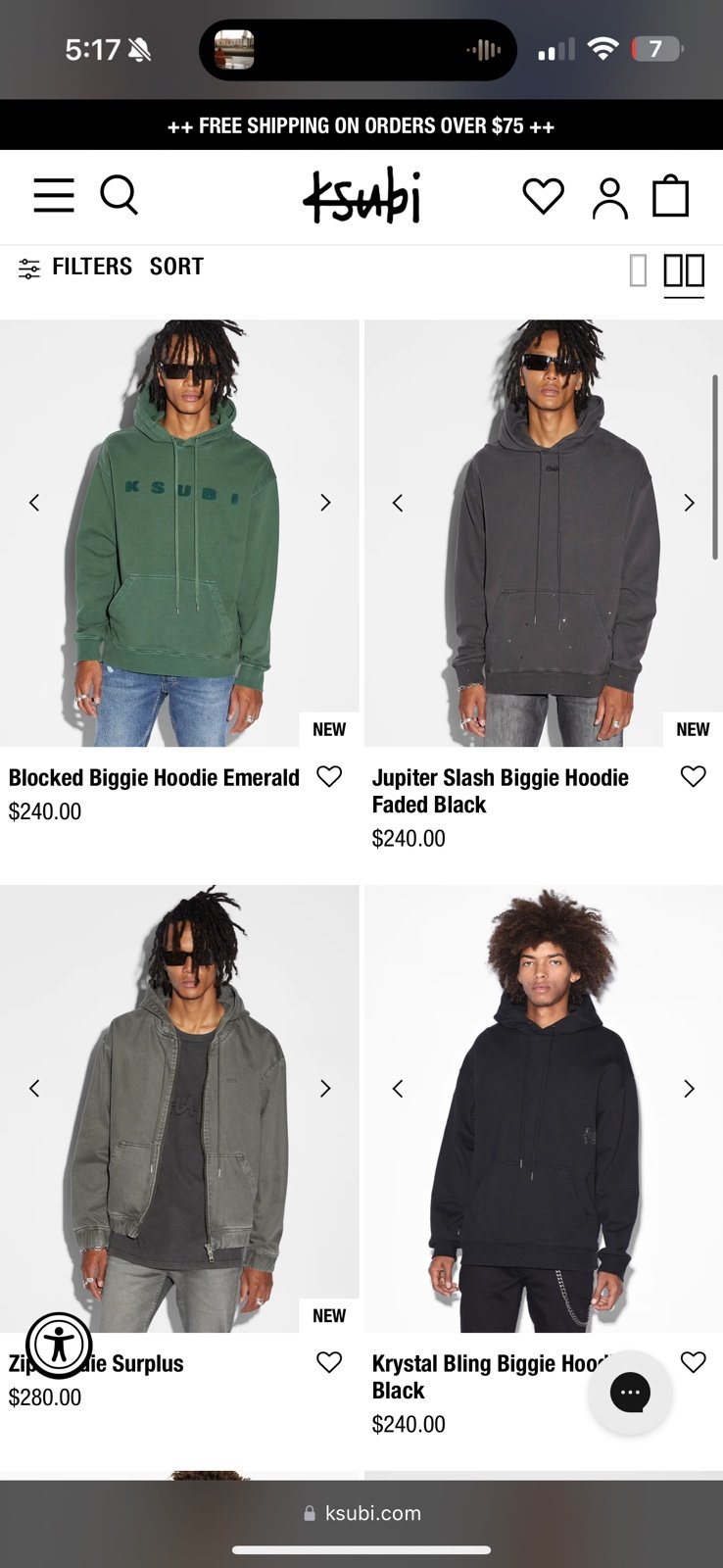Open FILTERS options
Image resolution: width=723 pixels, height=1568 pixels.
[75, 267]
